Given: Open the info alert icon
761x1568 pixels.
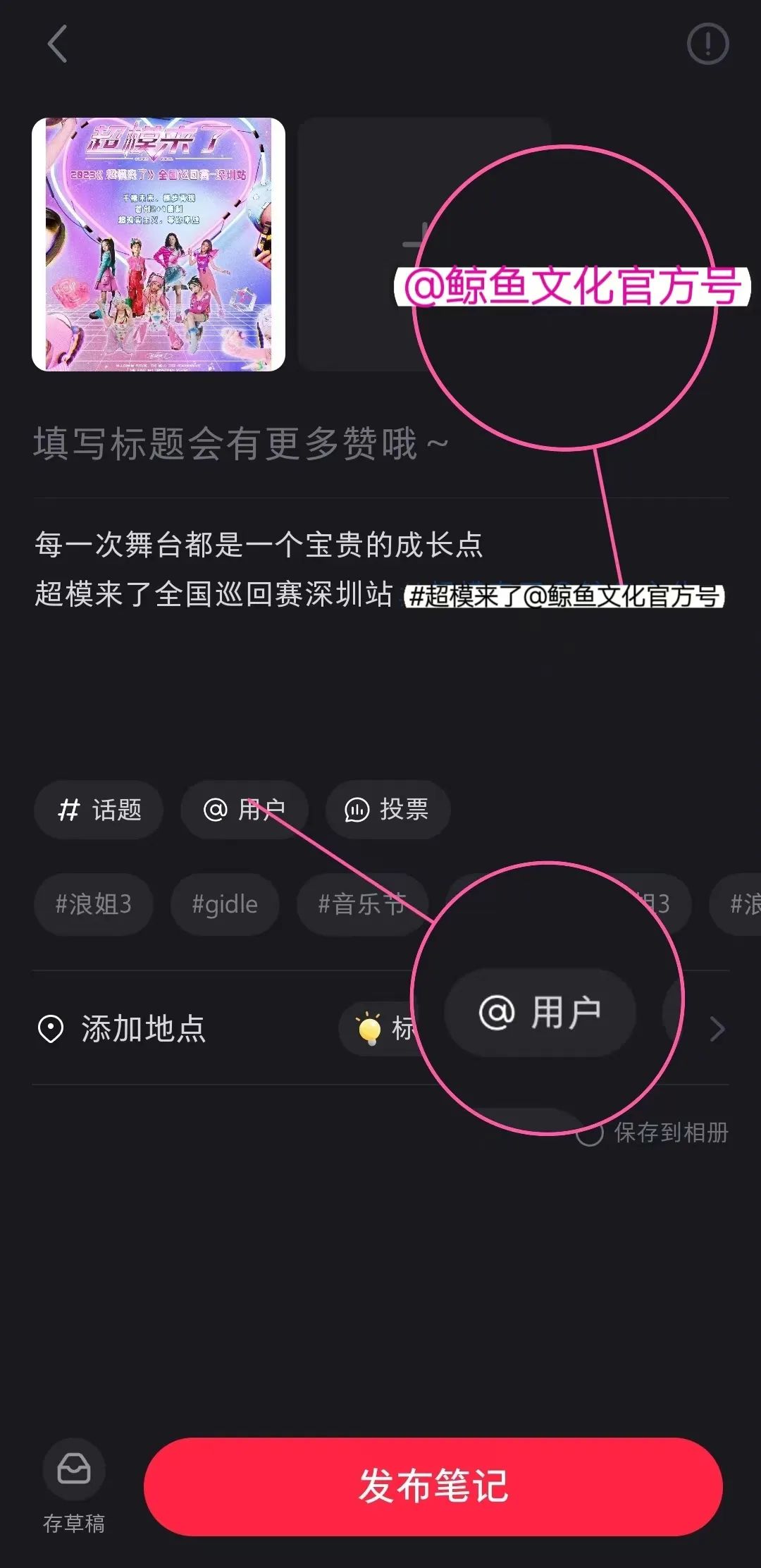Looking at the screenshot, I should [707, 44].
